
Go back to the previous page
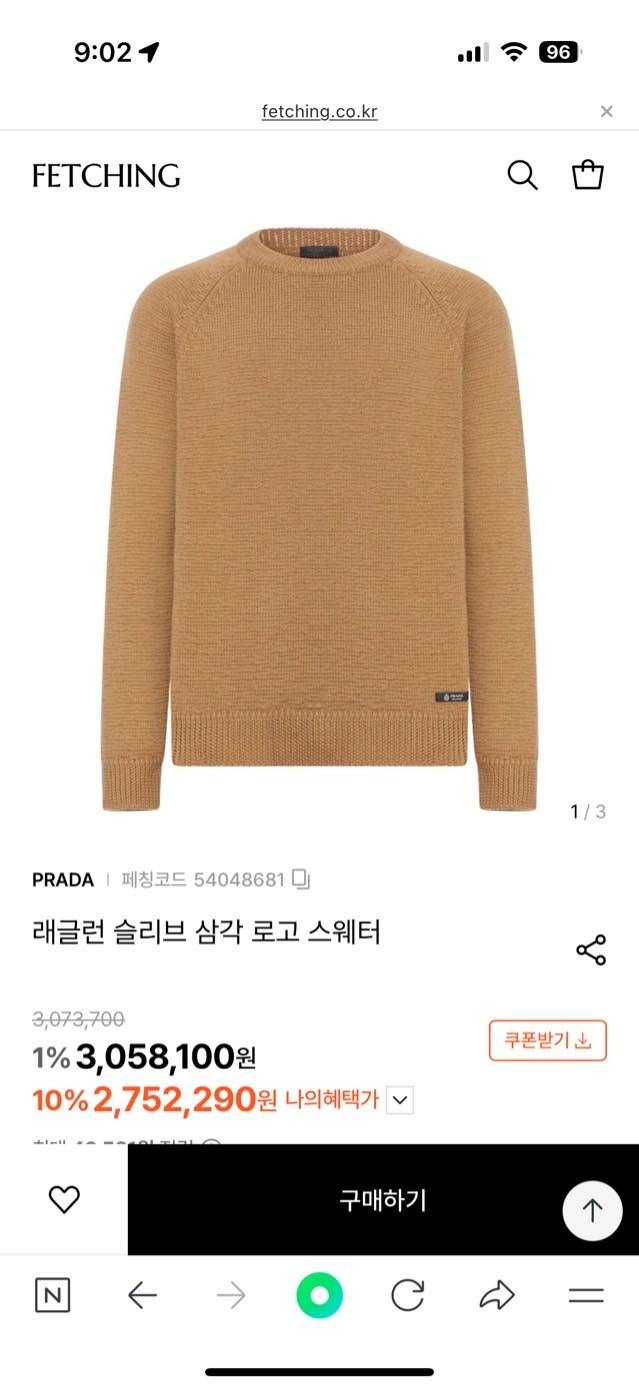(142, 1296)
